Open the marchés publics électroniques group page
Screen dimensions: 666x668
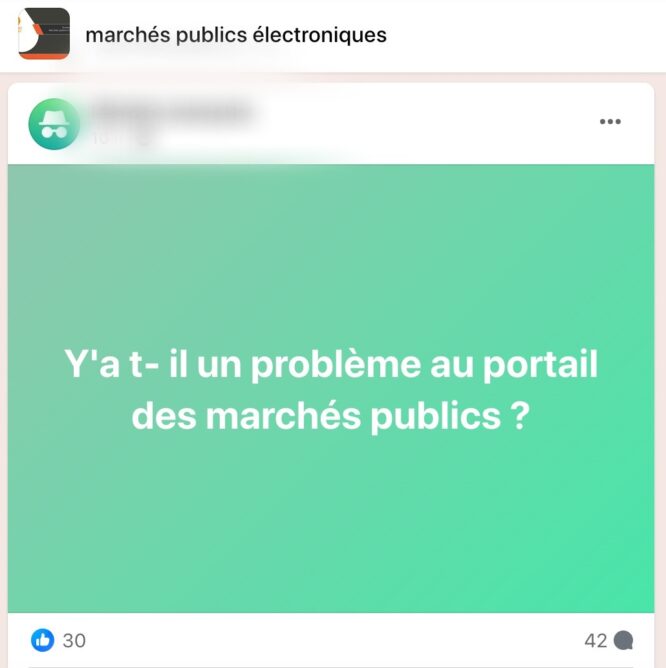coord(235,35)
